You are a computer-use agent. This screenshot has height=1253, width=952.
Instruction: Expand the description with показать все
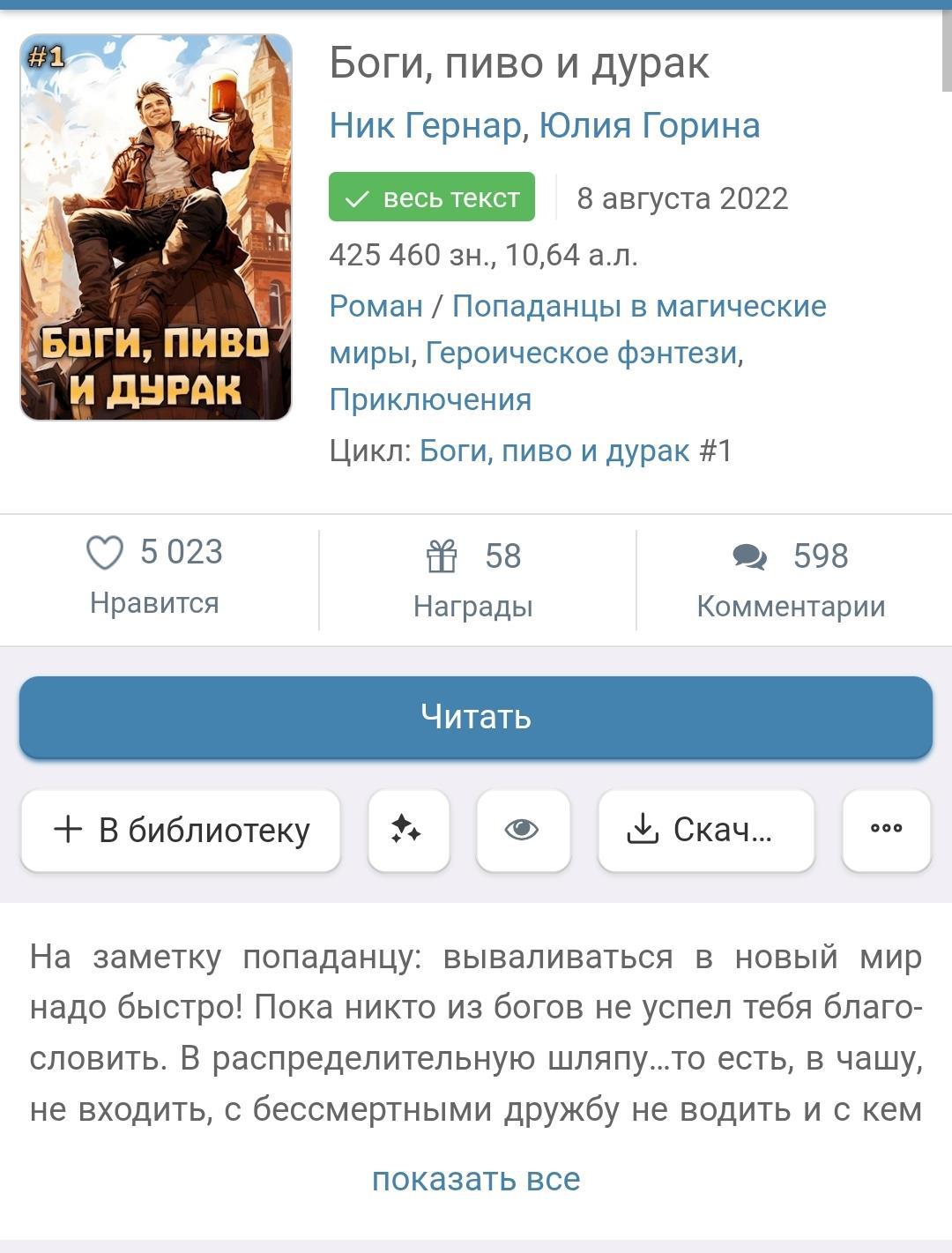point(476,1179)
